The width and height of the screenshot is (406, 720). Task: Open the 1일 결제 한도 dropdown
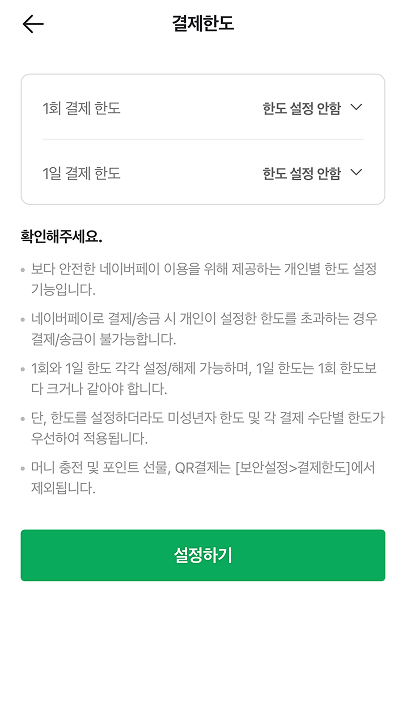pos(313,173)
